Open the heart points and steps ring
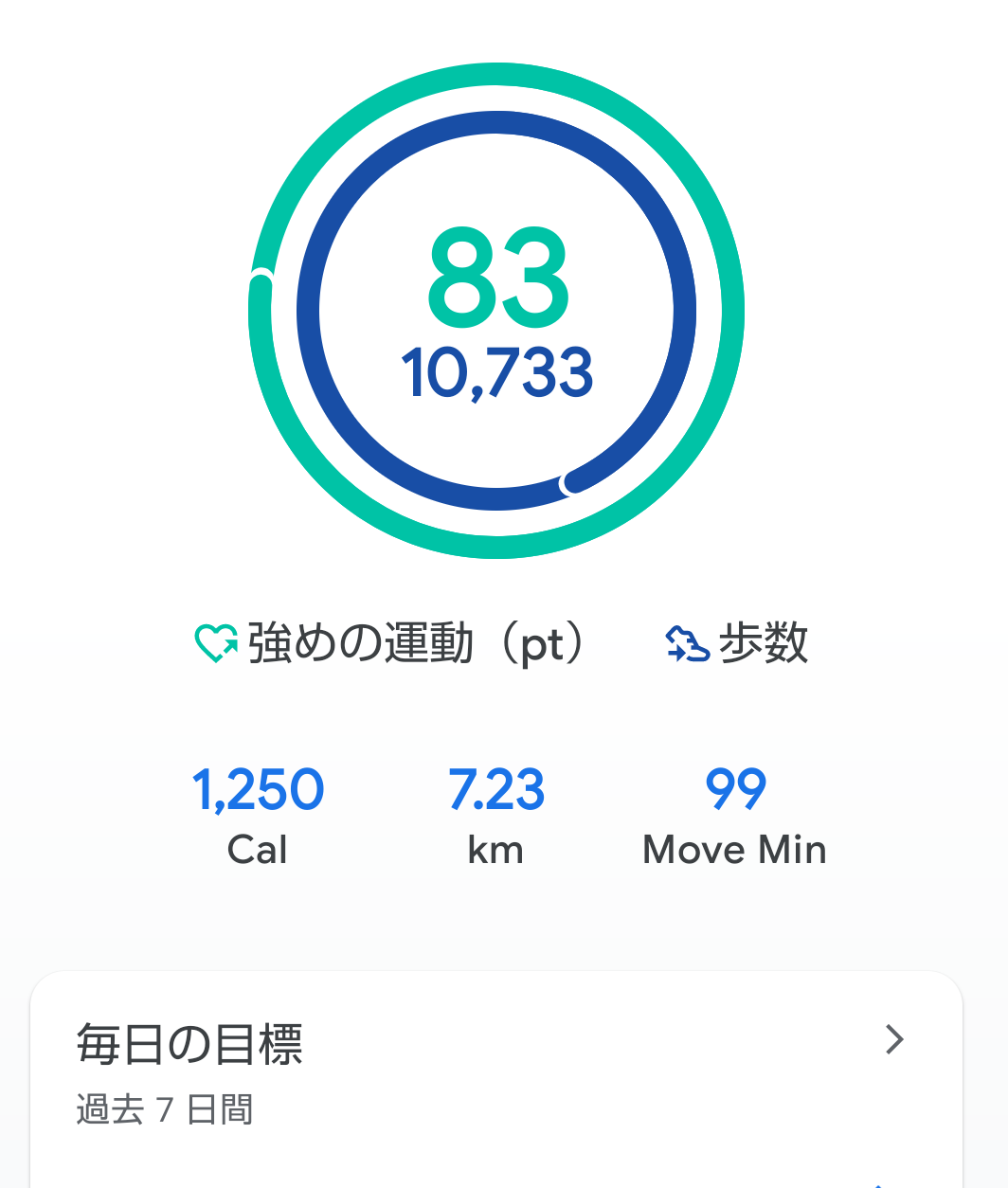The width and height of the screenshot is (1008, 1188). [x=496, y=311]
